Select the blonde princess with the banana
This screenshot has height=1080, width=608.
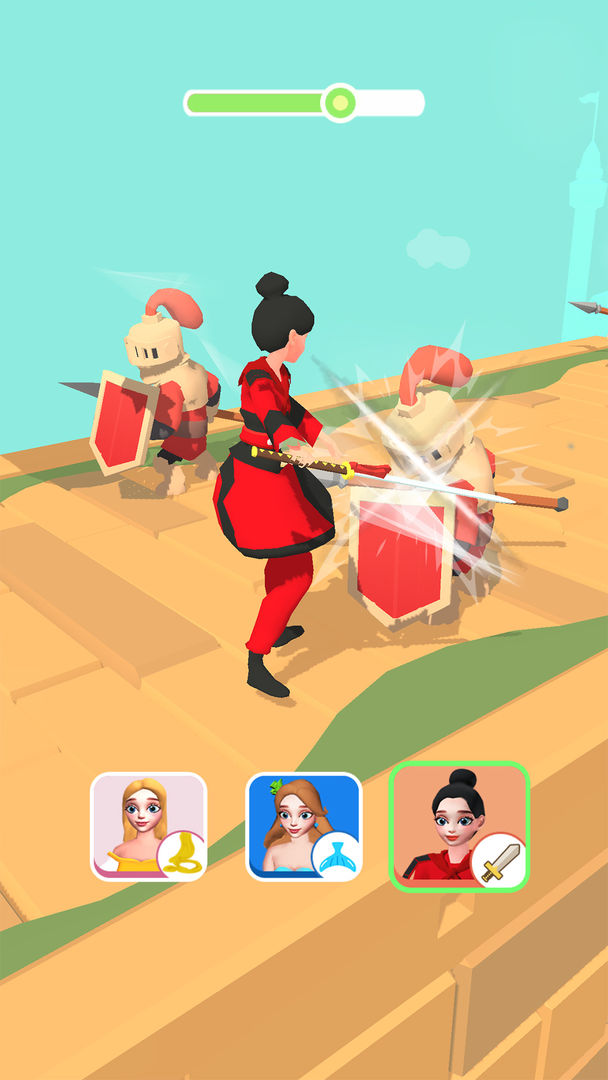click(x=148, y=826)
